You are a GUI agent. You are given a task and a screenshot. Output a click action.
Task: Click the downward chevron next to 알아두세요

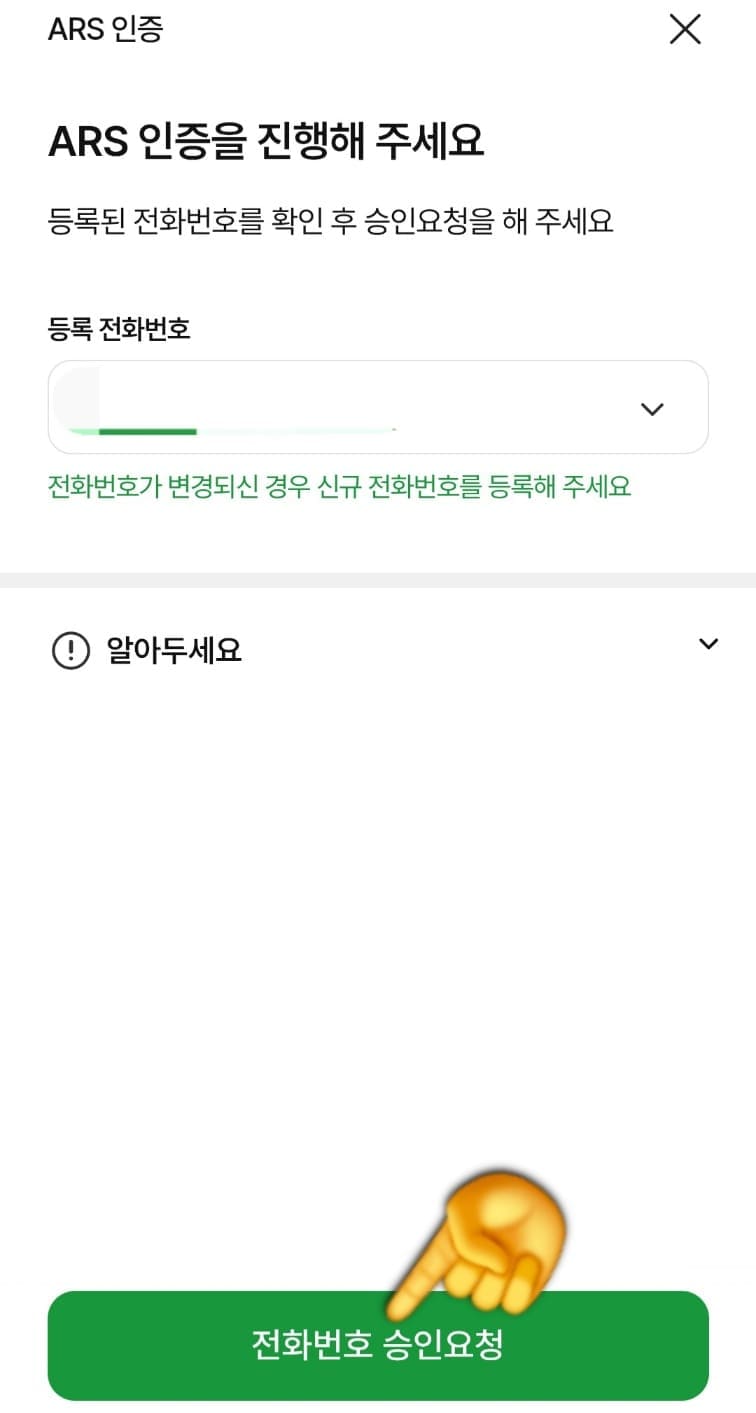click(708, 644)
